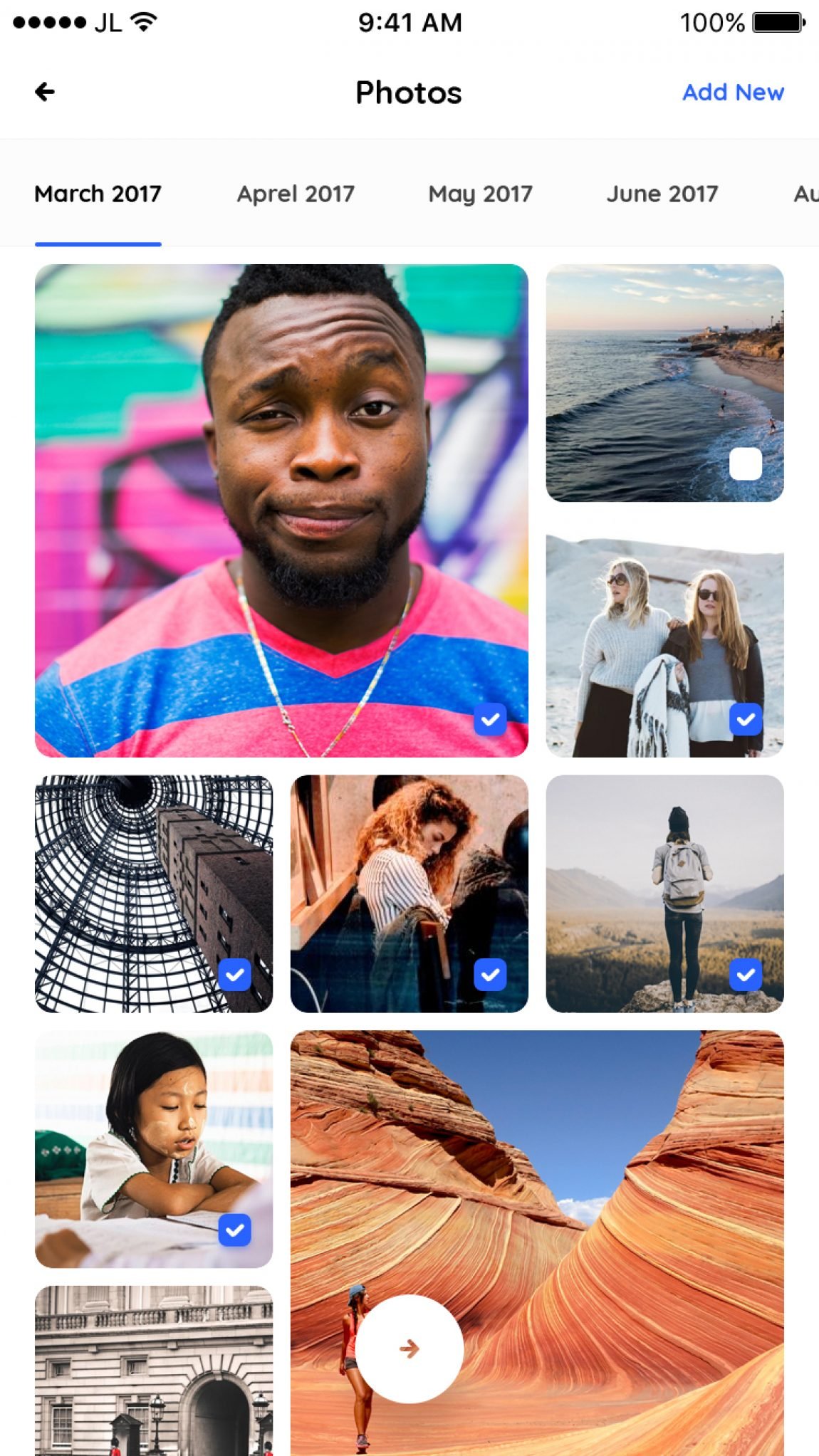This screenshot has width=819, height=1456.
Task: Deselect the spiral glass dome photo
Action: point(234,975)
